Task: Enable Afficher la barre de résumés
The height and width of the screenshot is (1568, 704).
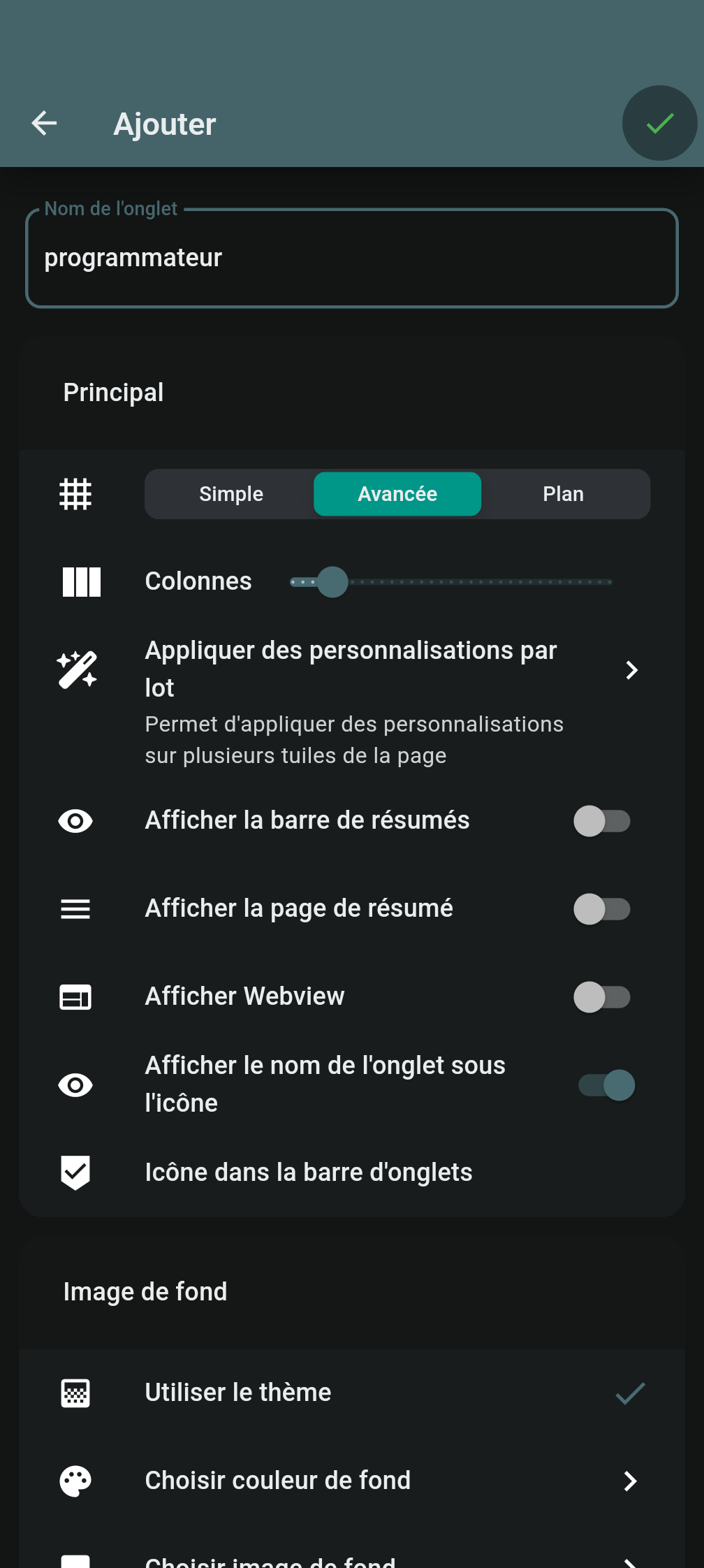Action: 601,821
